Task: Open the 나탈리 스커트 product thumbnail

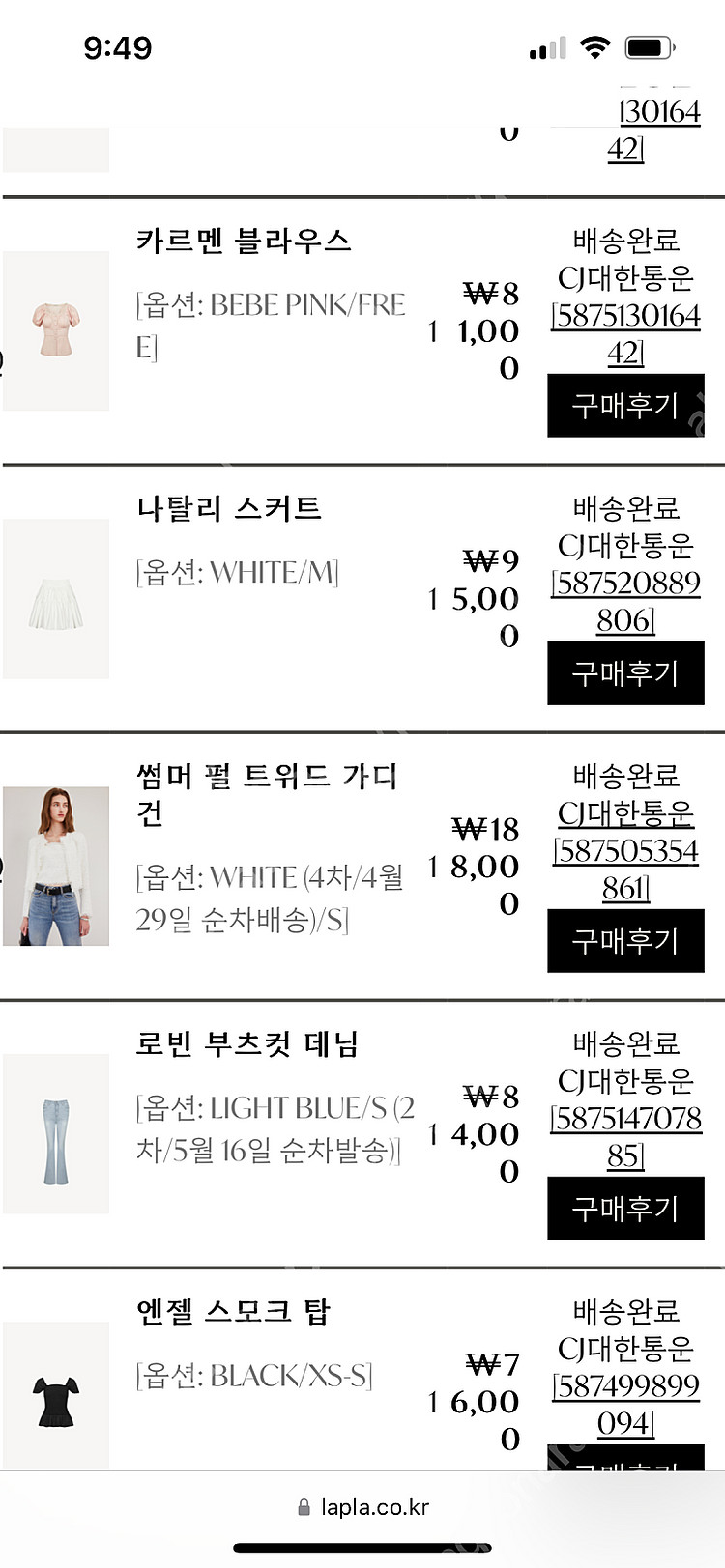Action: click(x=55, y=597)
